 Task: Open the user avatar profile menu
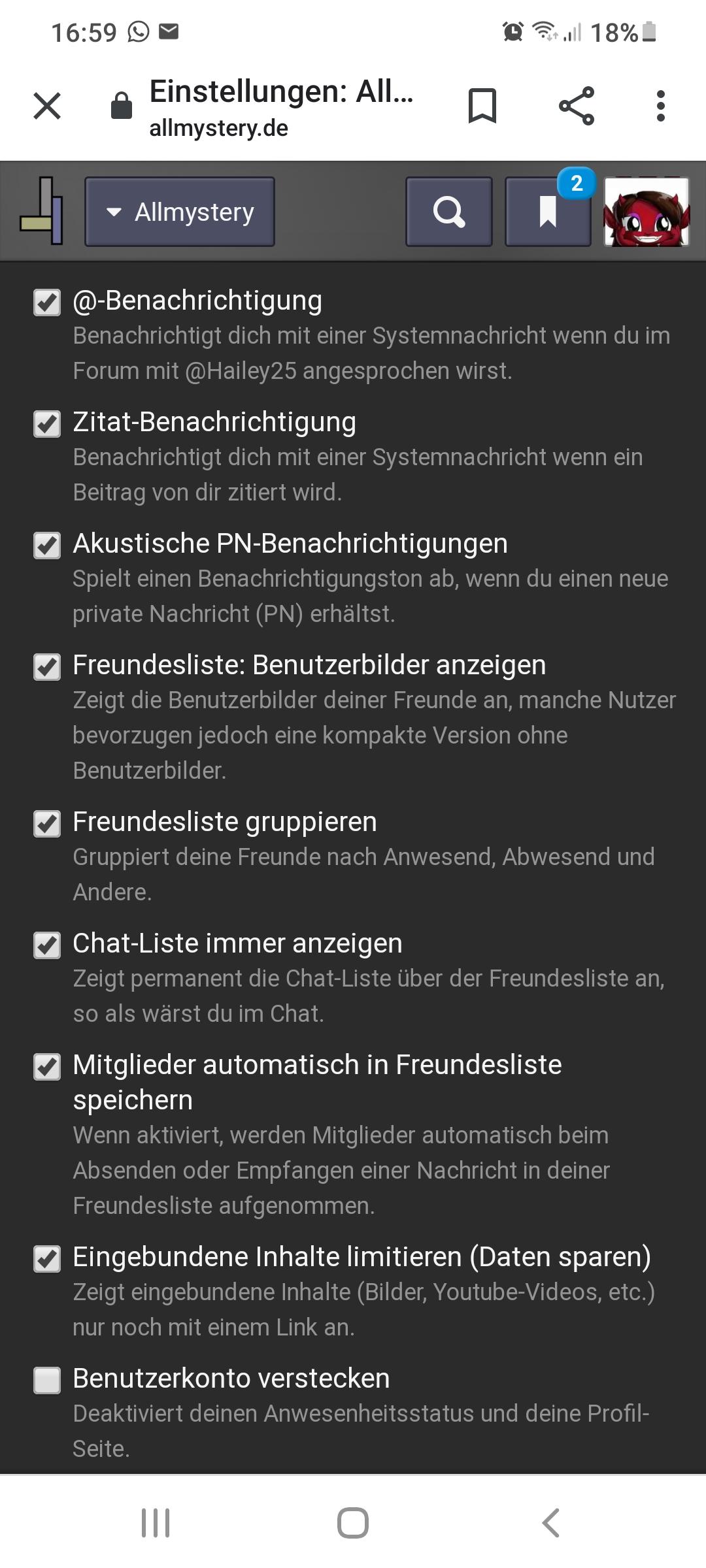[647, 212]
